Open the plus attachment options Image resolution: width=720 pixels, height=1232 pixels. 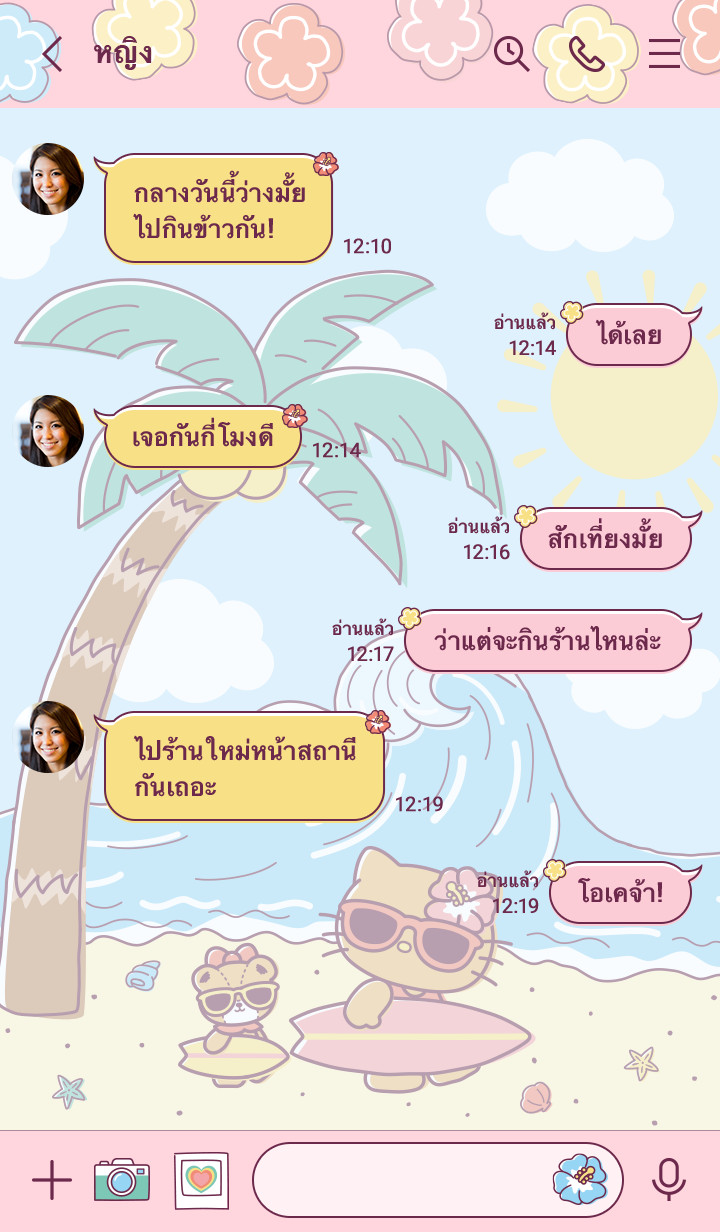tap(52, 1181)
